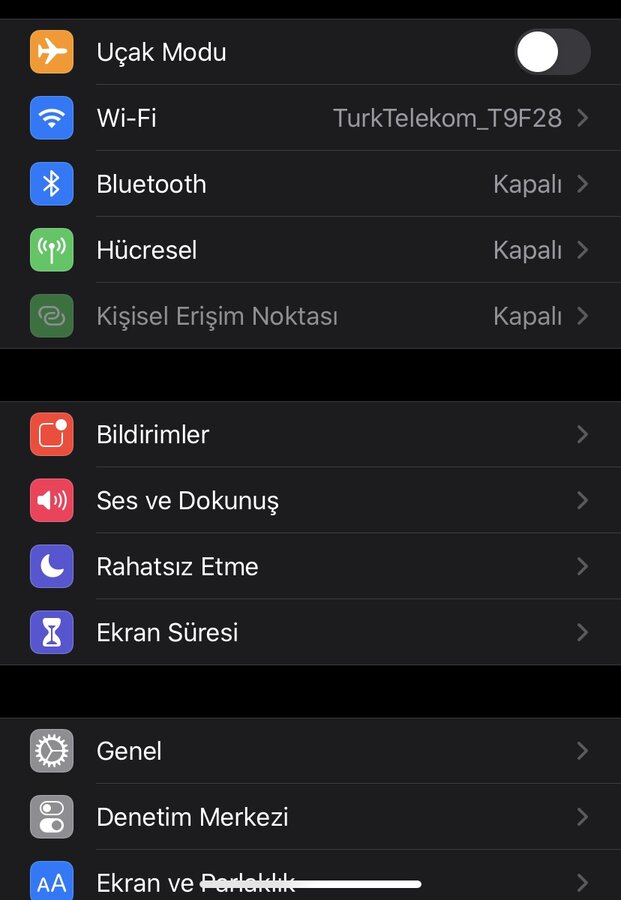The image size is (621, 900).
Task: Open Genel settings
Action: tap(310, 751)
